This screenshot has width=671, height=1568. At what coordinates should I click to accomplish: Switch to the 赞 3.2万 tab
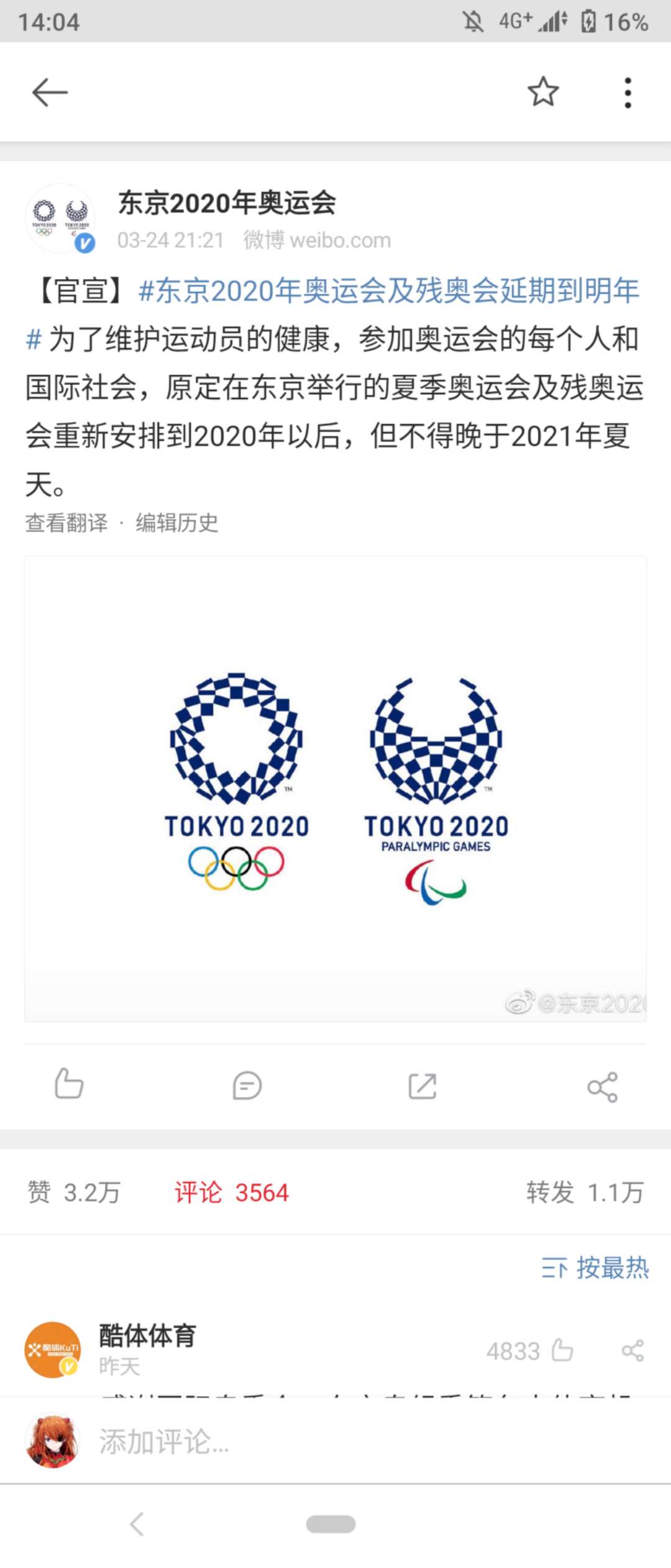pos(74,1192)
